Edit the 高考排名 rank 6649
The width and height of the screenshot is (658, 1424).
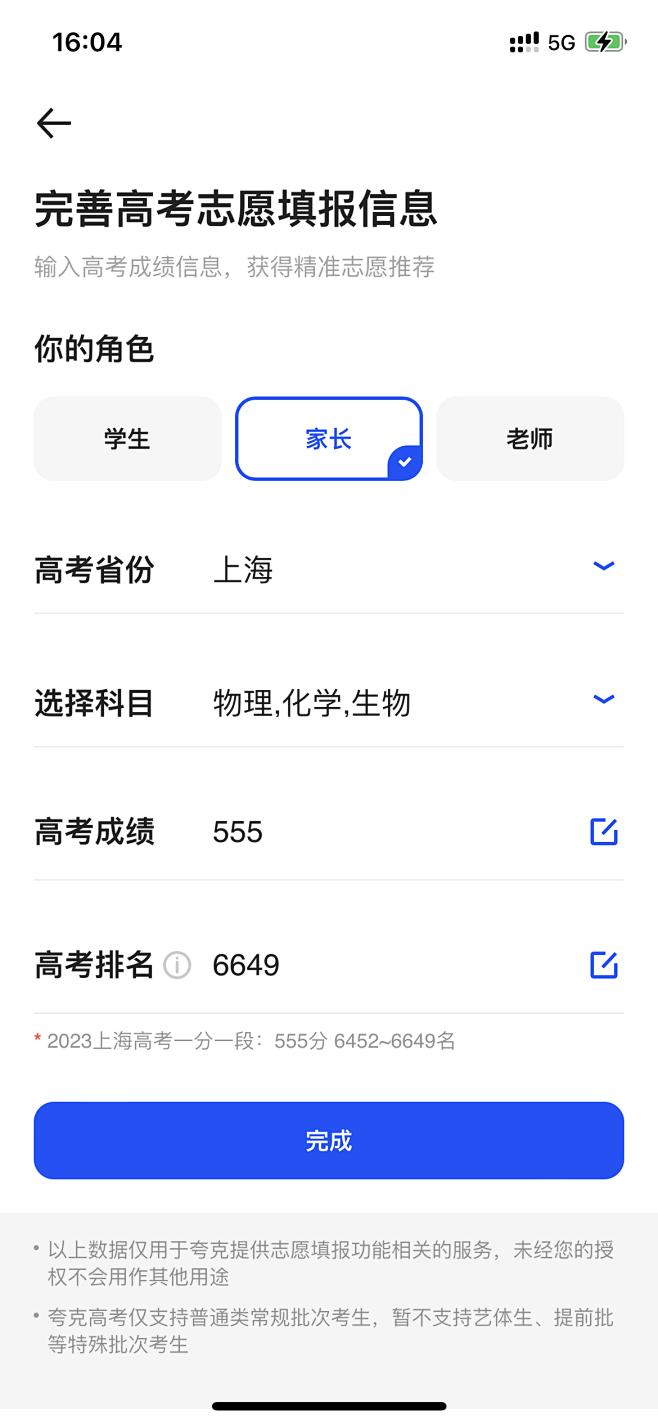604,965
